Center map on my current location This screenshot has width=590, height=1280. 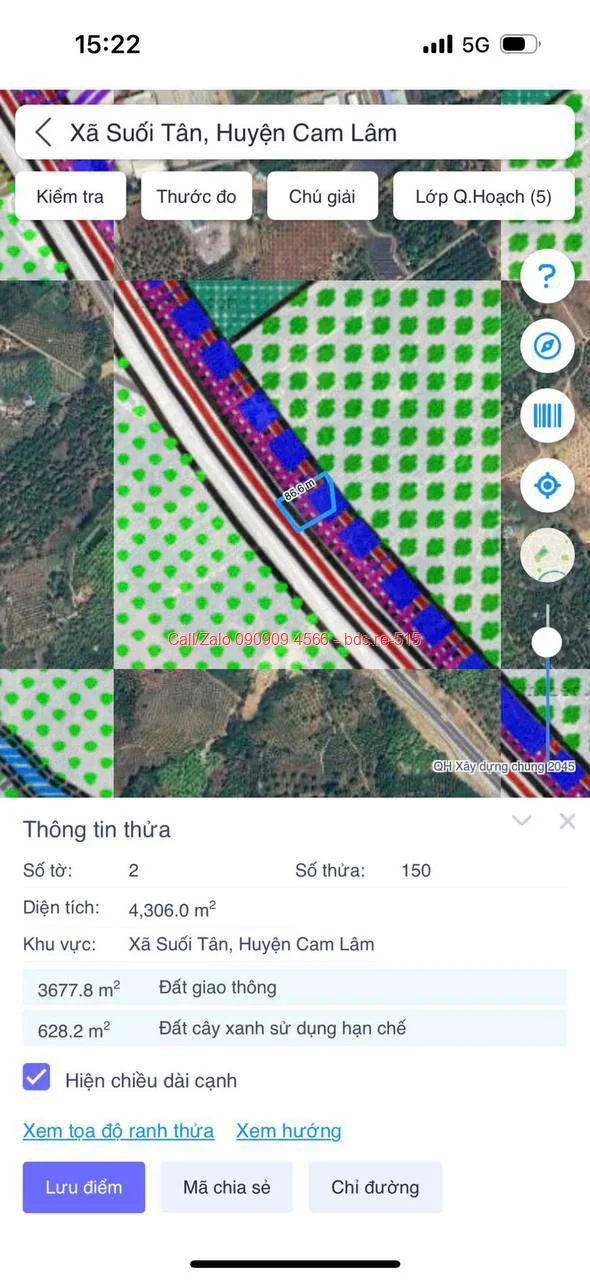click(547, 486)
